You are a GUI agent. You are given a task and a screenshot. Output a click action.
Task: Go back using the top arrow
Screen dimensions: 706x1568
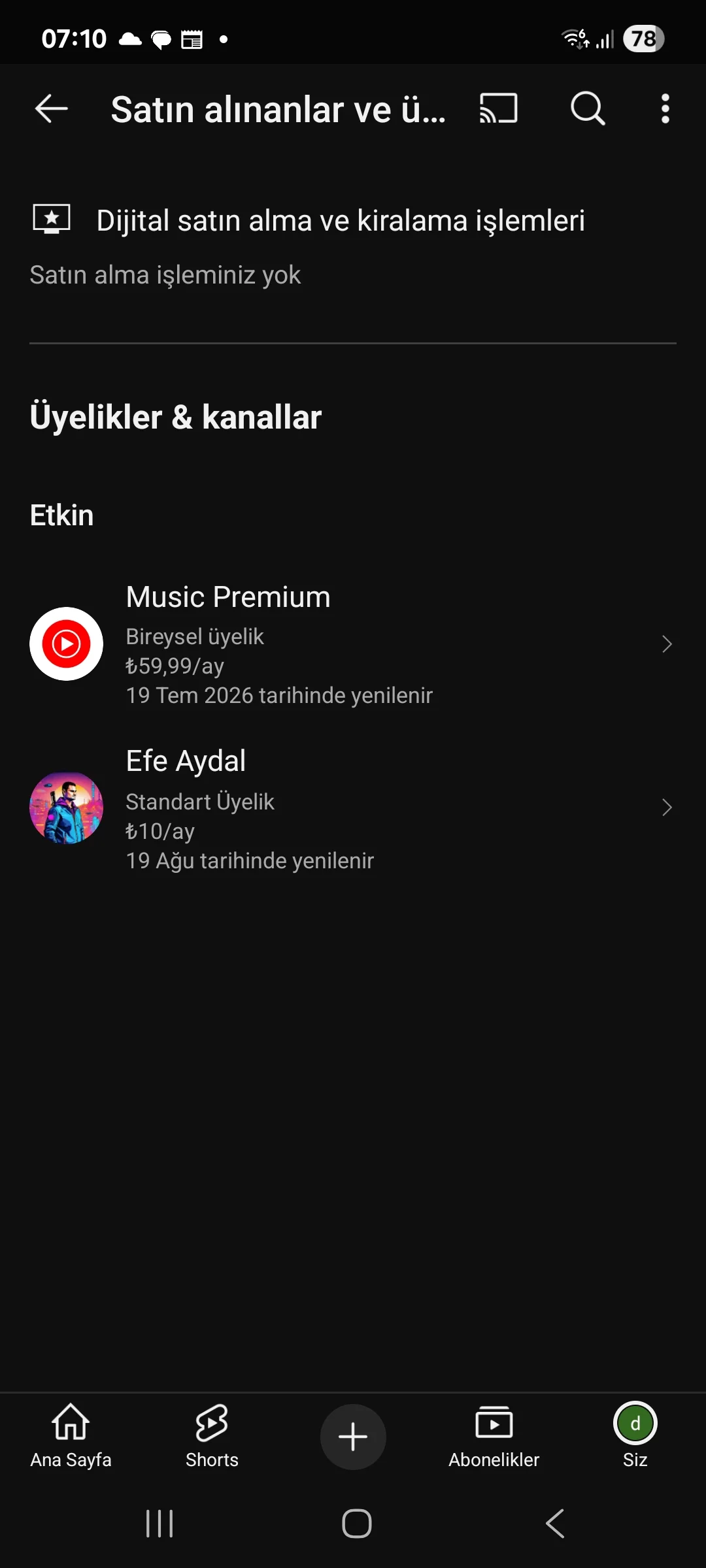pos(51,108)
